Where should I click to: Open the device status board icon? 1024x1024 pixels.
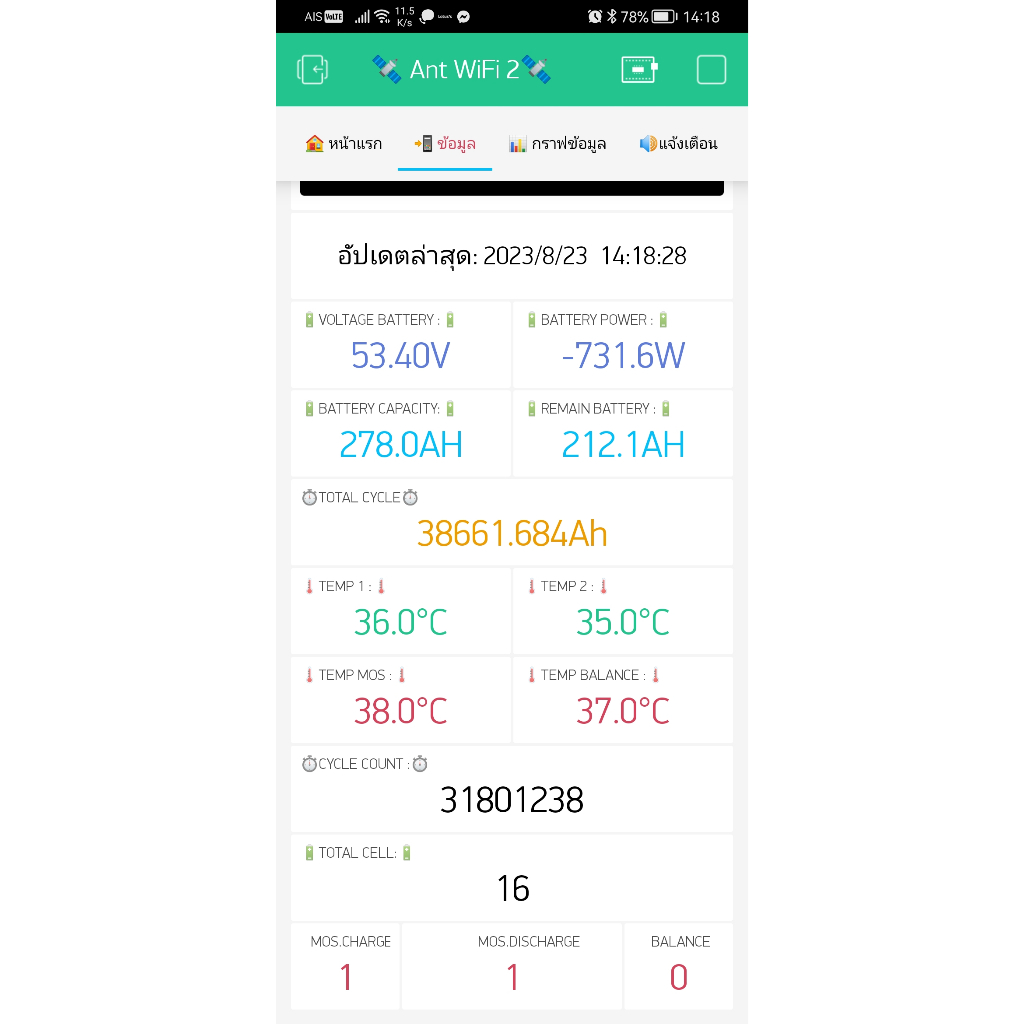(640, 69)
